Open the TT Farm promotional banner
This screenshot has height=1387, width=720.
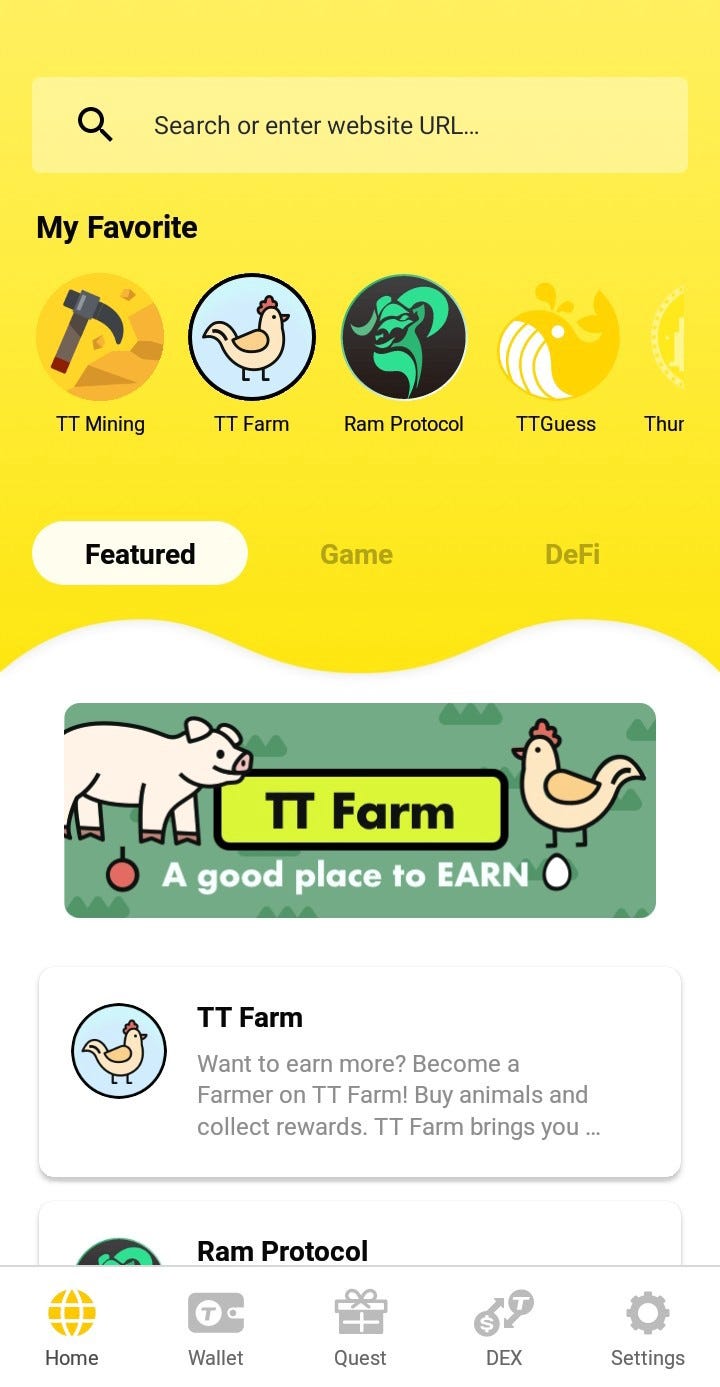click(x=360, y=810)
